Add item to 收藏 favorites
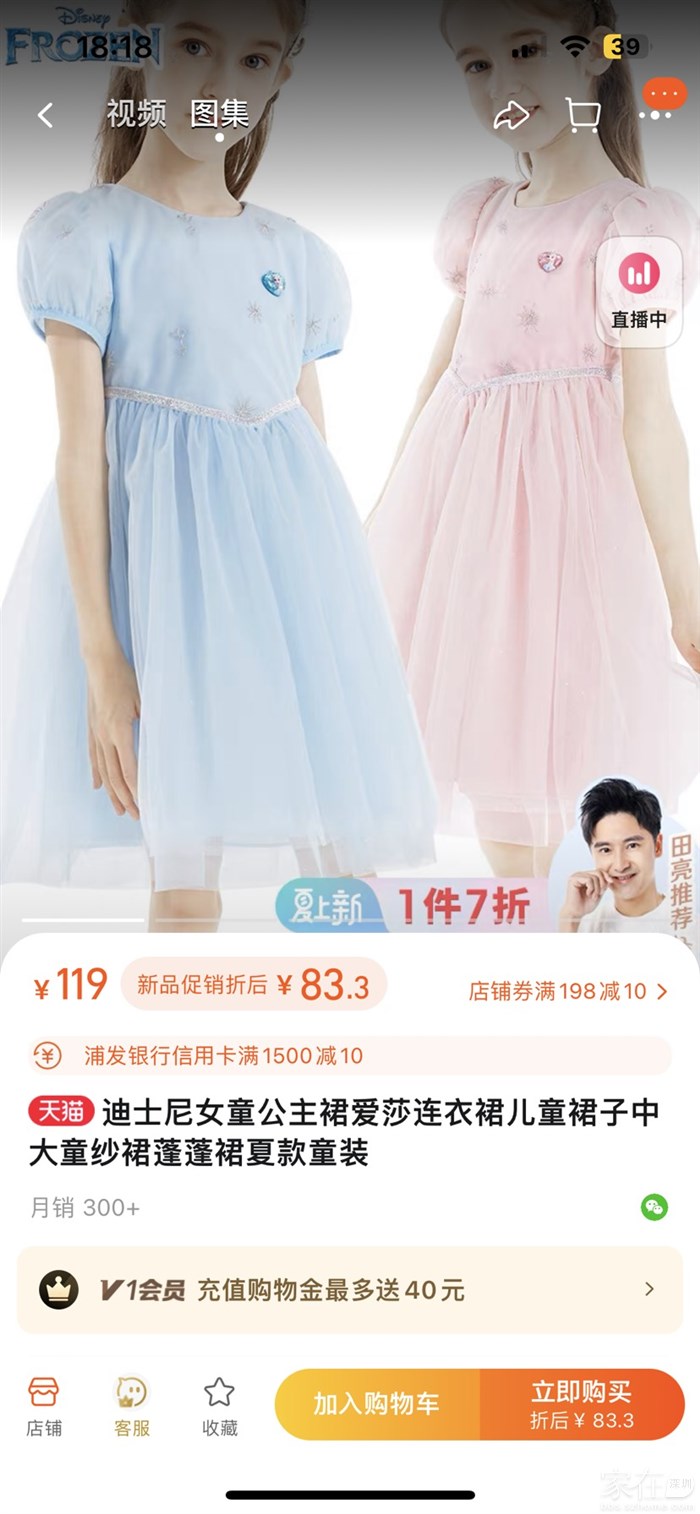 [x=219, y=1404]
